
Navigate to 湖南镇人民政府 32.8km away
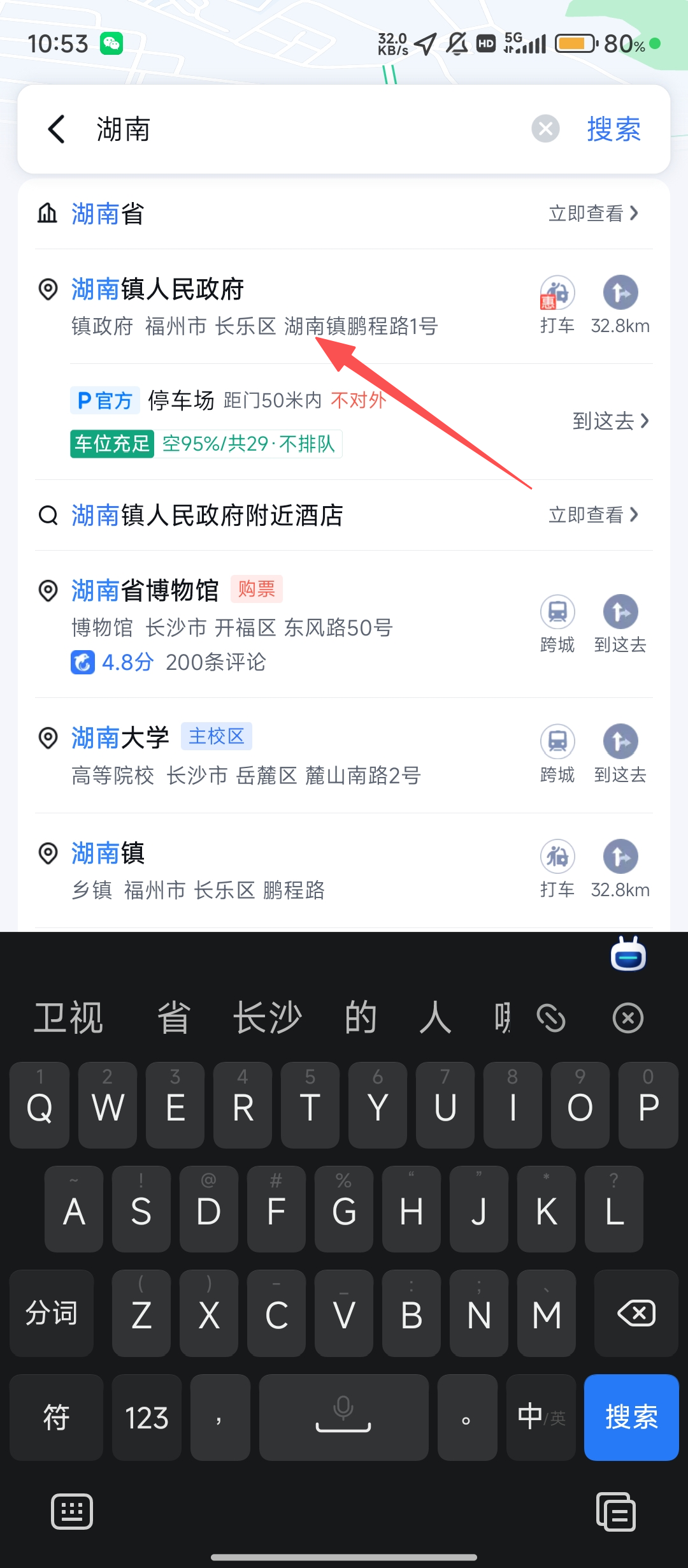(x=620, y=305)
